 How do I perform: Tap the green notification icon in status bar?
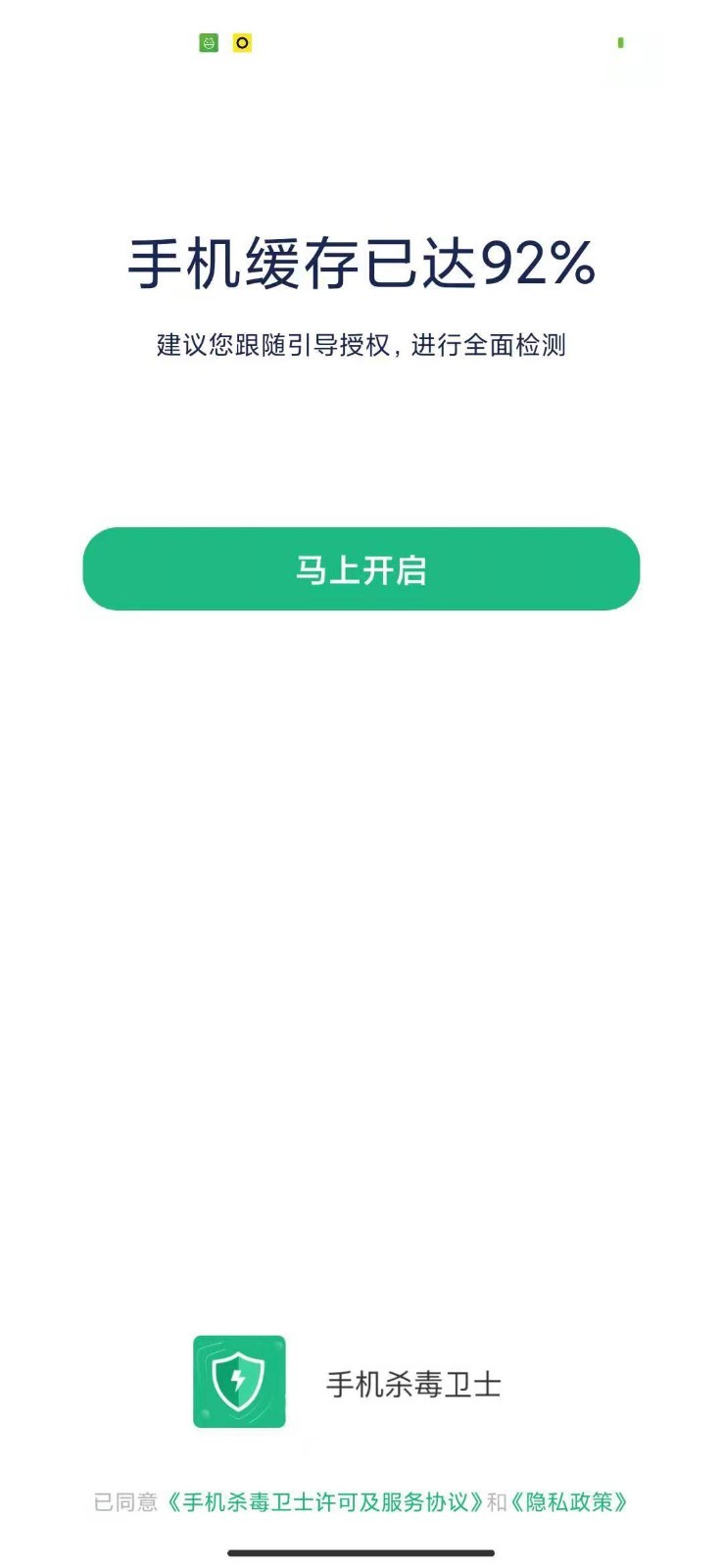209,43
